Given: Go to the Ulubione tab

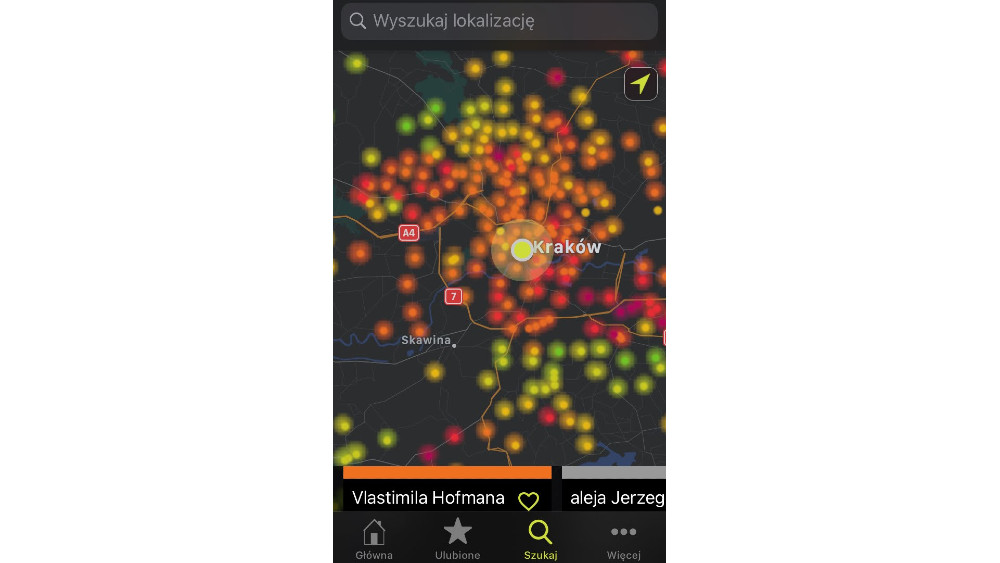Looking at the screenshot, I should (x=457, y=539).
